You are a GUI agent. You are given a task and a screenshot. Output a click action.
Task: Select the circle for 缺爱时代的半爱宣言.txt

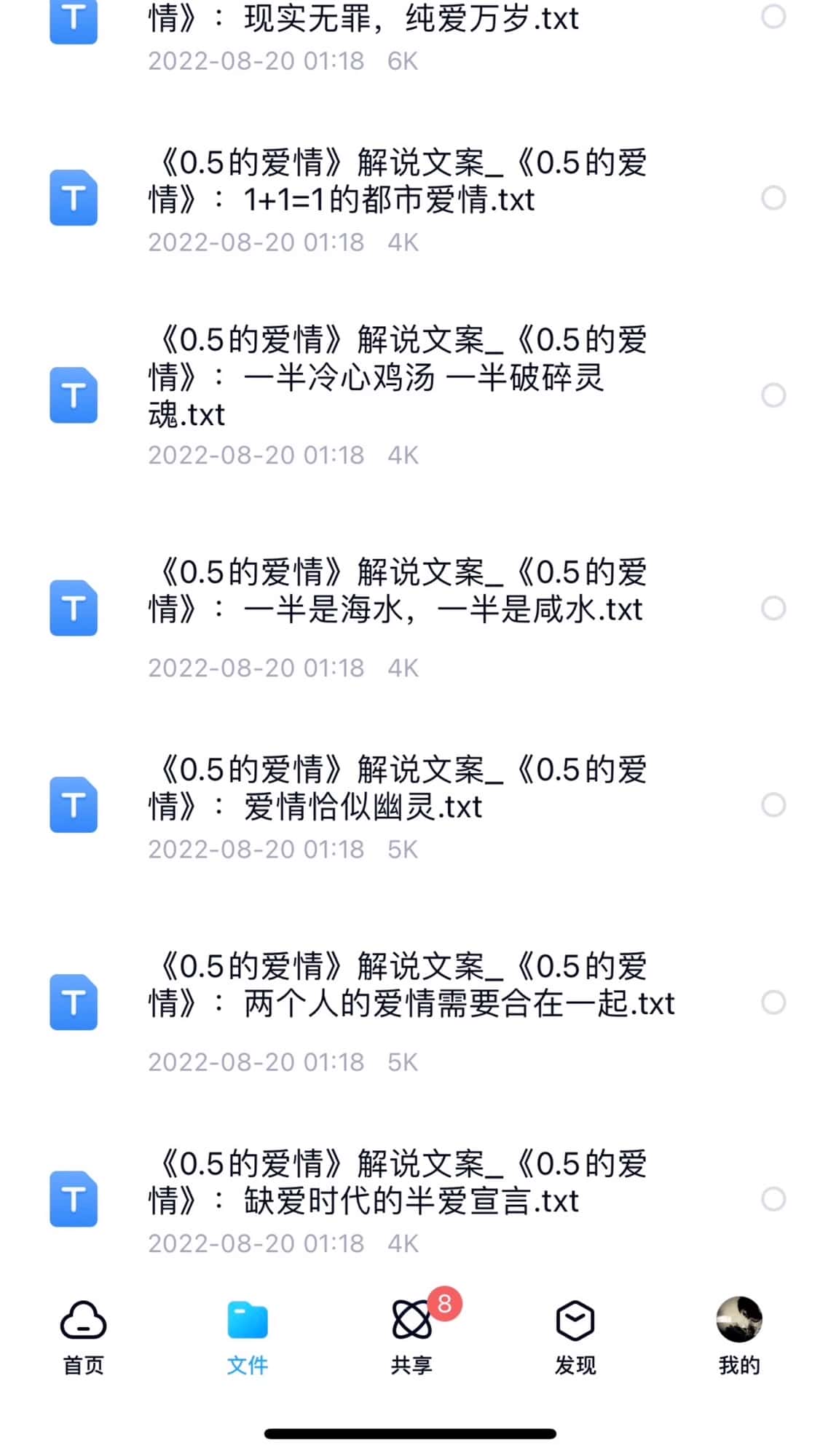(x=773, y=1199)
